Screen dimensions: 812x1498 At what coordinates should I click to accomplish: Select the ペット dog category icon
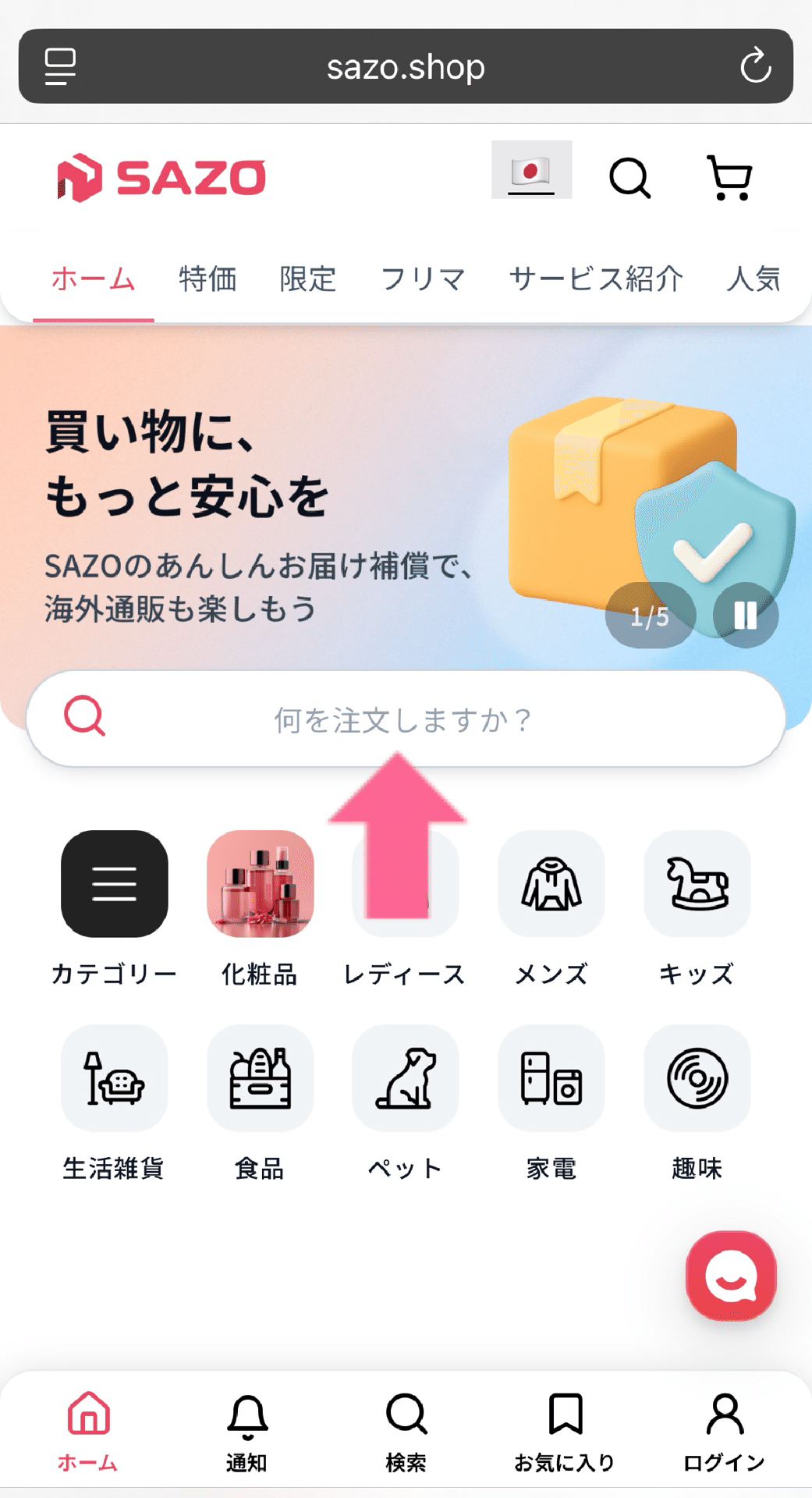[x=406, y=1080]
